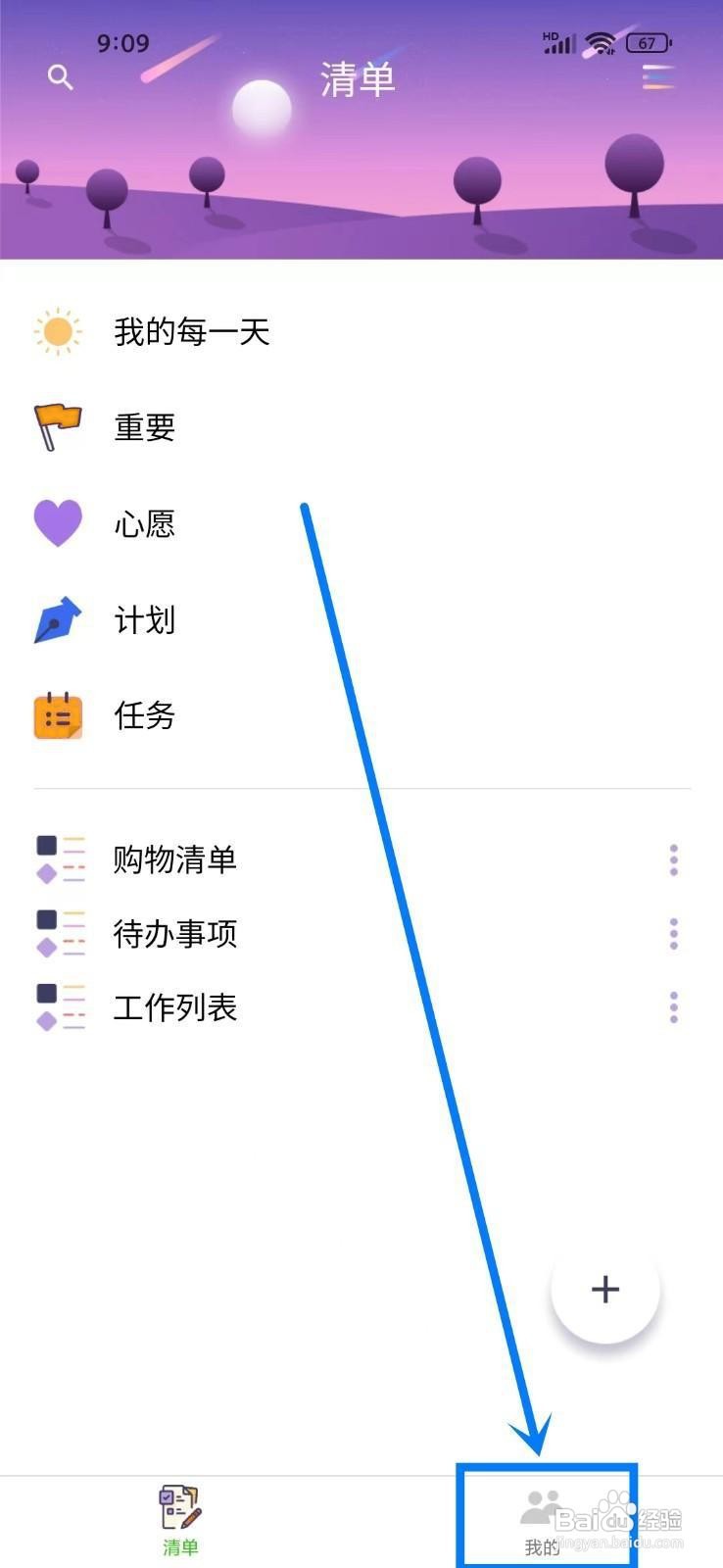Select the sun icon for 我的每一天
This screenshot has height=1568, width=723.
pyautogui.click(x=59, y=331)
